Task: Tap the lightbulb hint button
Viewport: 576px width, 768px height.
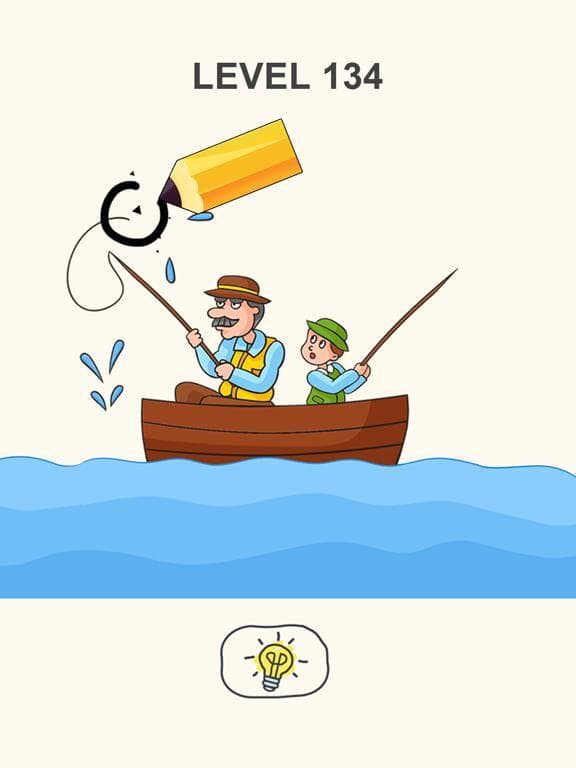Action: (x=275, y=661)
